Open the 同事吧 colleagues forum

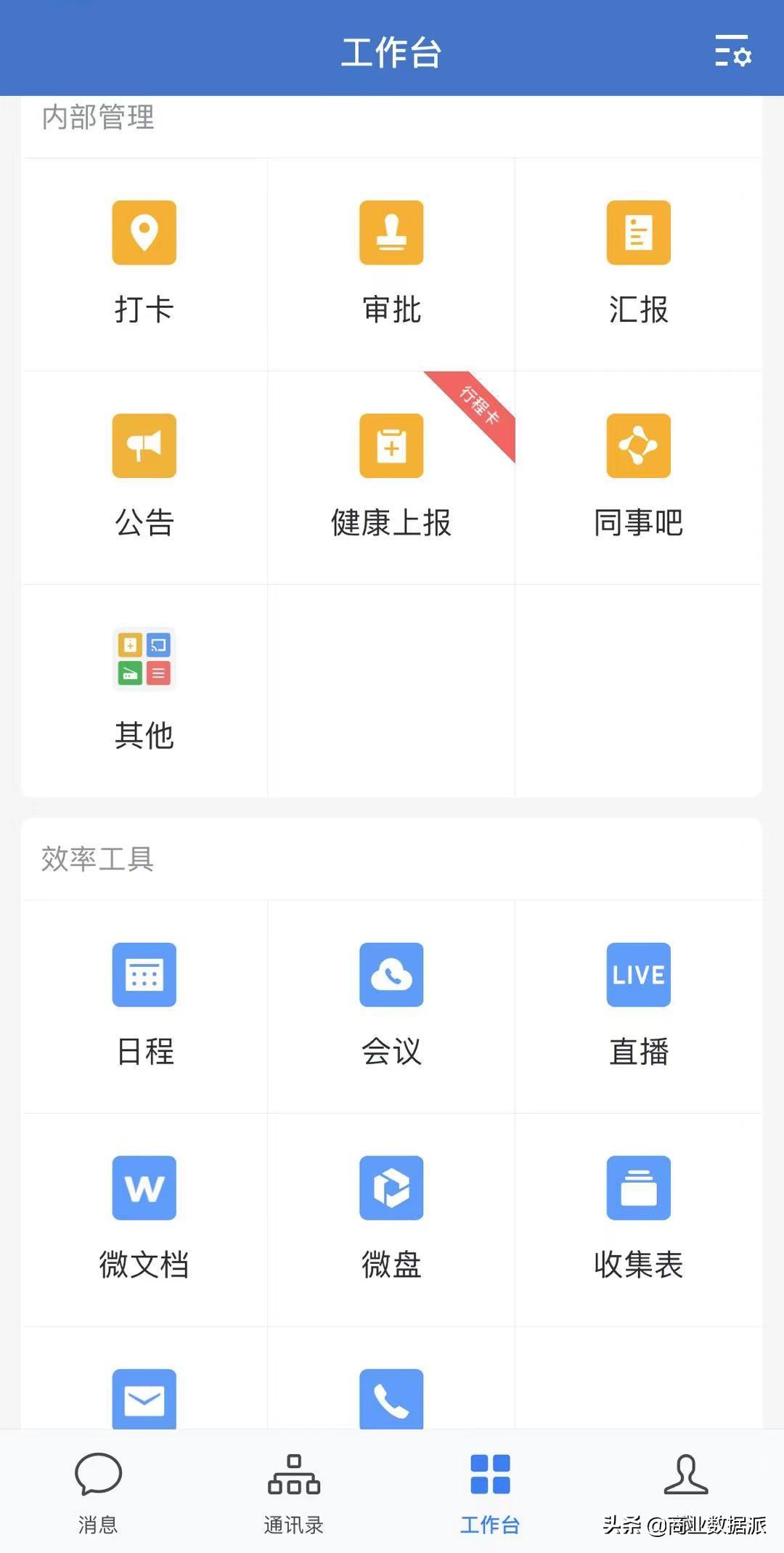638,472
